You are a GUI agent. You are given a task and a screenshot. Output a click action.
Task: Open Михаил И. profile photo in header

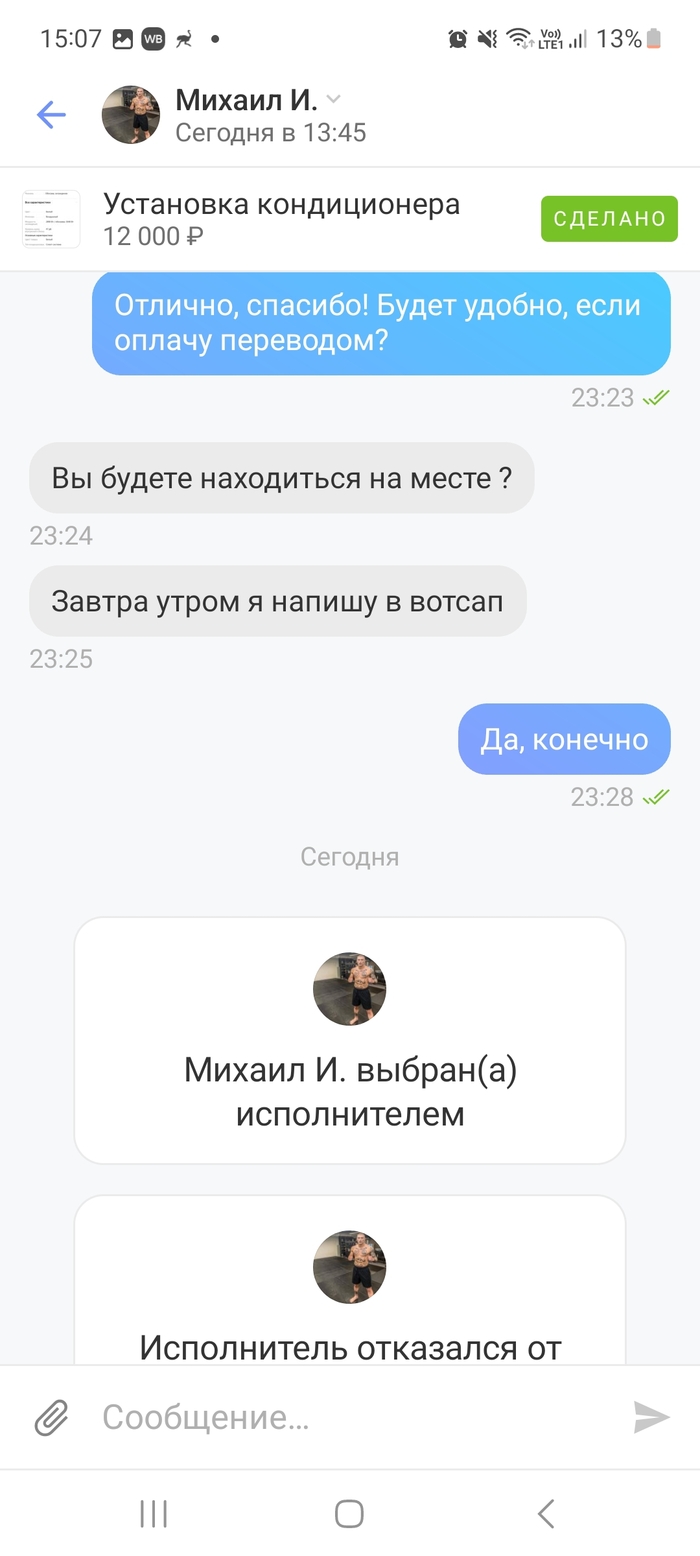[x=131, y=115]
